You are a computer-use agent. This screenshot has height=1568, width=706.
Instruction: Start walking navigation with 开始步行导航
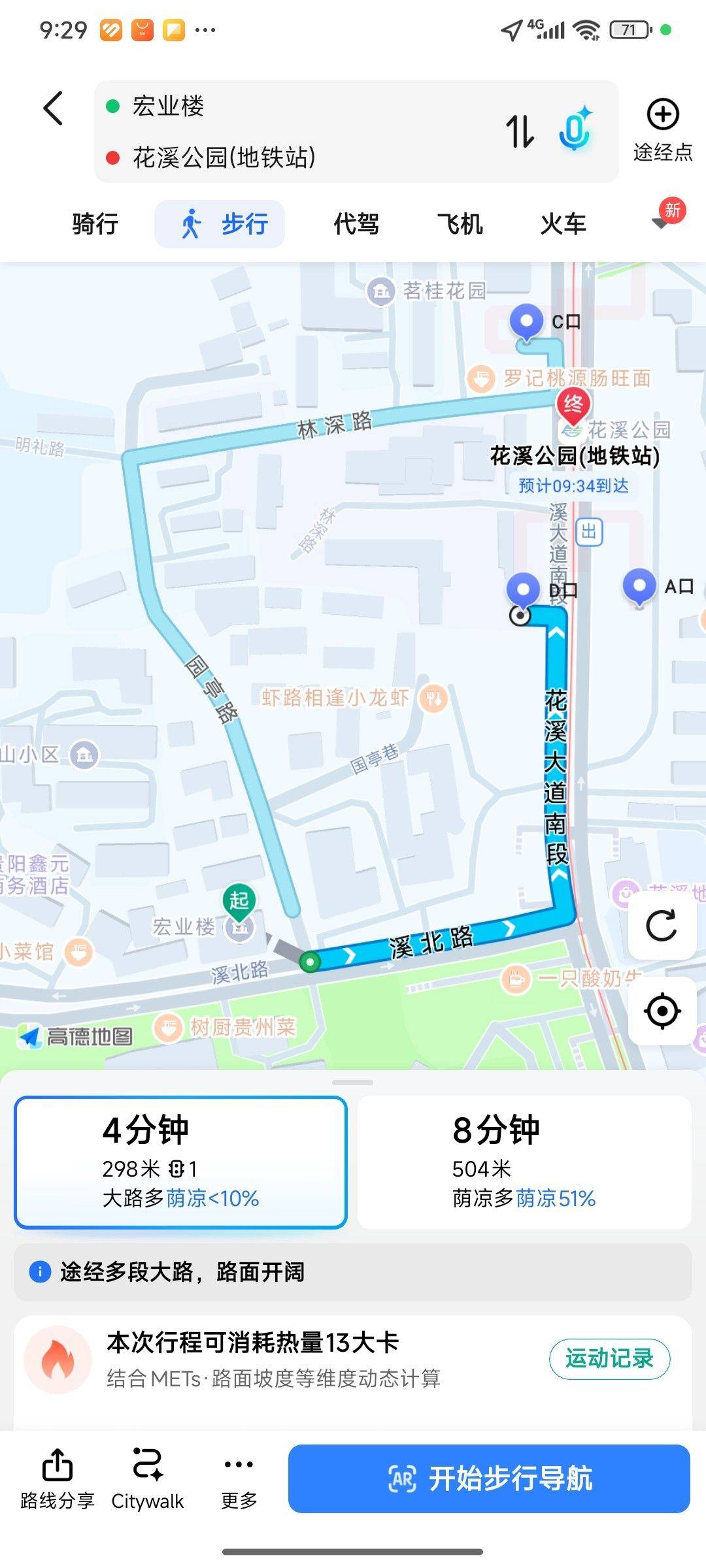pos(489,1479)
